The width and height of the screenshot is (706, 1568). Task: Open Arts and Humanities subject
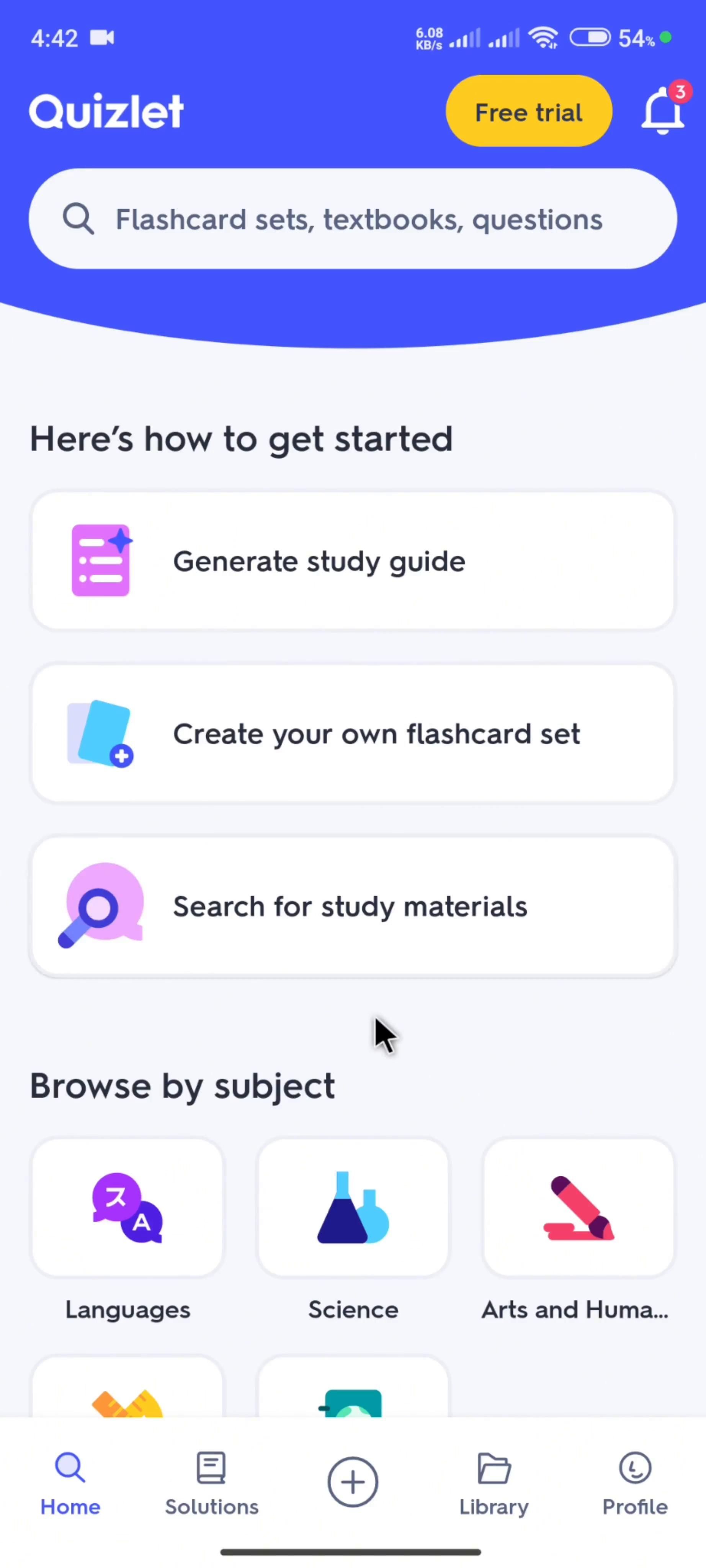pyautogui.click(x=578, y=1208)
